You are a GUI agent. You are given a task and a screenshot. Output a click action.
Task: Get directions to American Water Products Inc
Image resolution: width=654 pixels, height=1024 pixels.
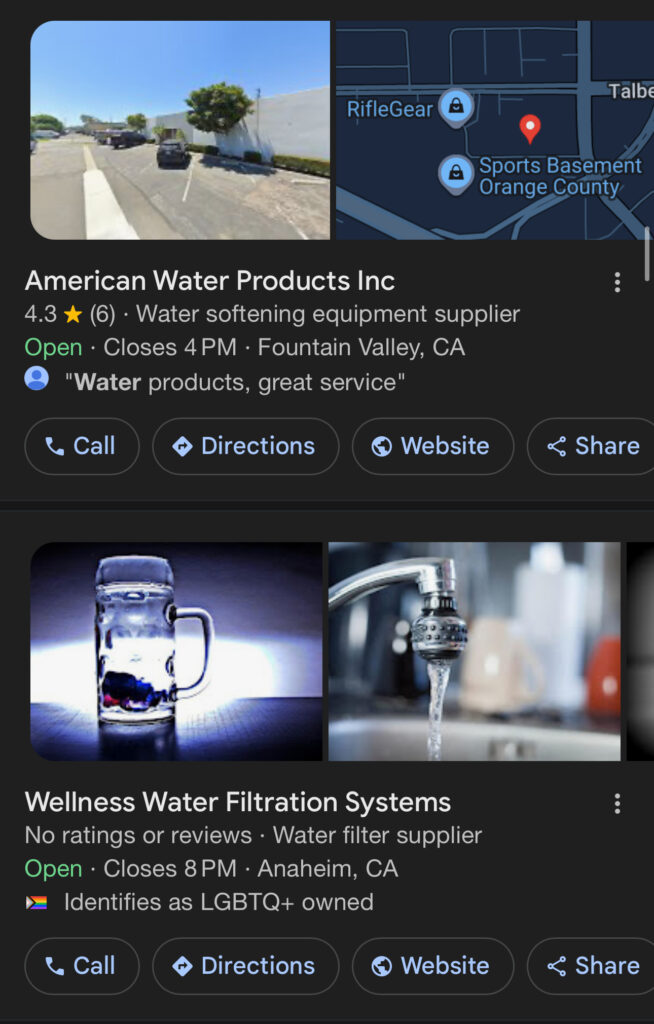click(245, 446)
